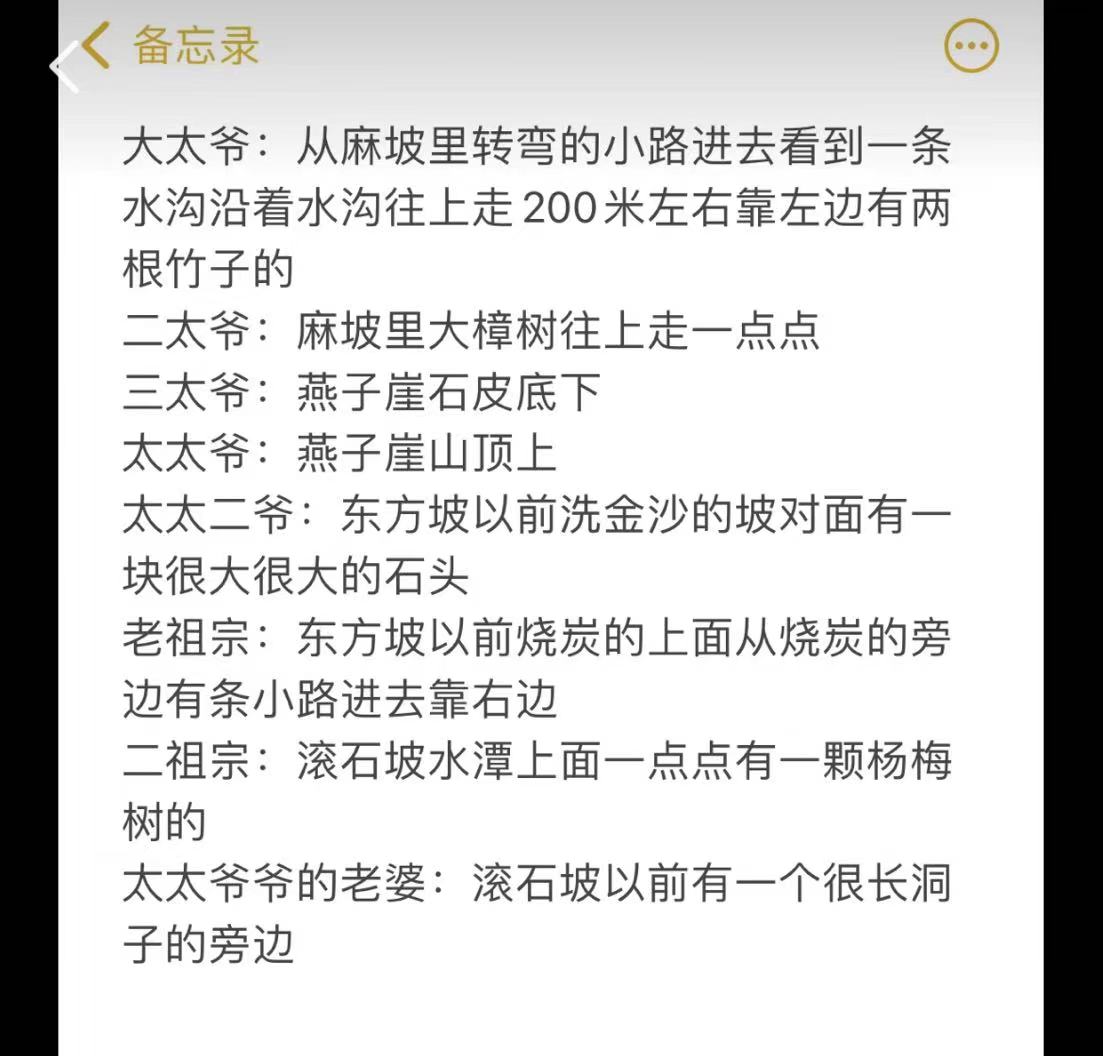Go back to the 备忘录 list

click(170, 47)
